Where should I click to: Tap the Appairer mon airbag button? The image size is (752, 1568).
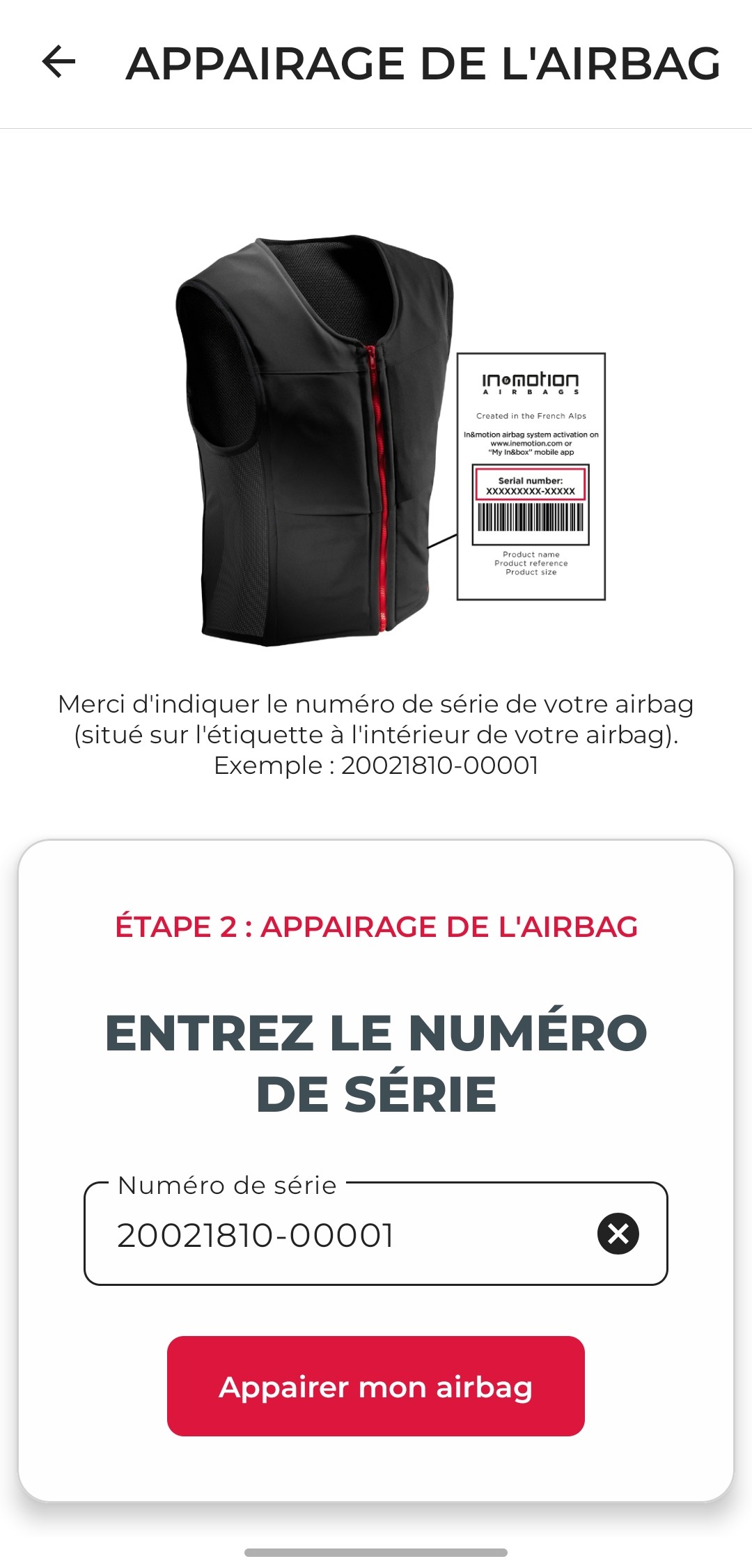point(375,1386)
